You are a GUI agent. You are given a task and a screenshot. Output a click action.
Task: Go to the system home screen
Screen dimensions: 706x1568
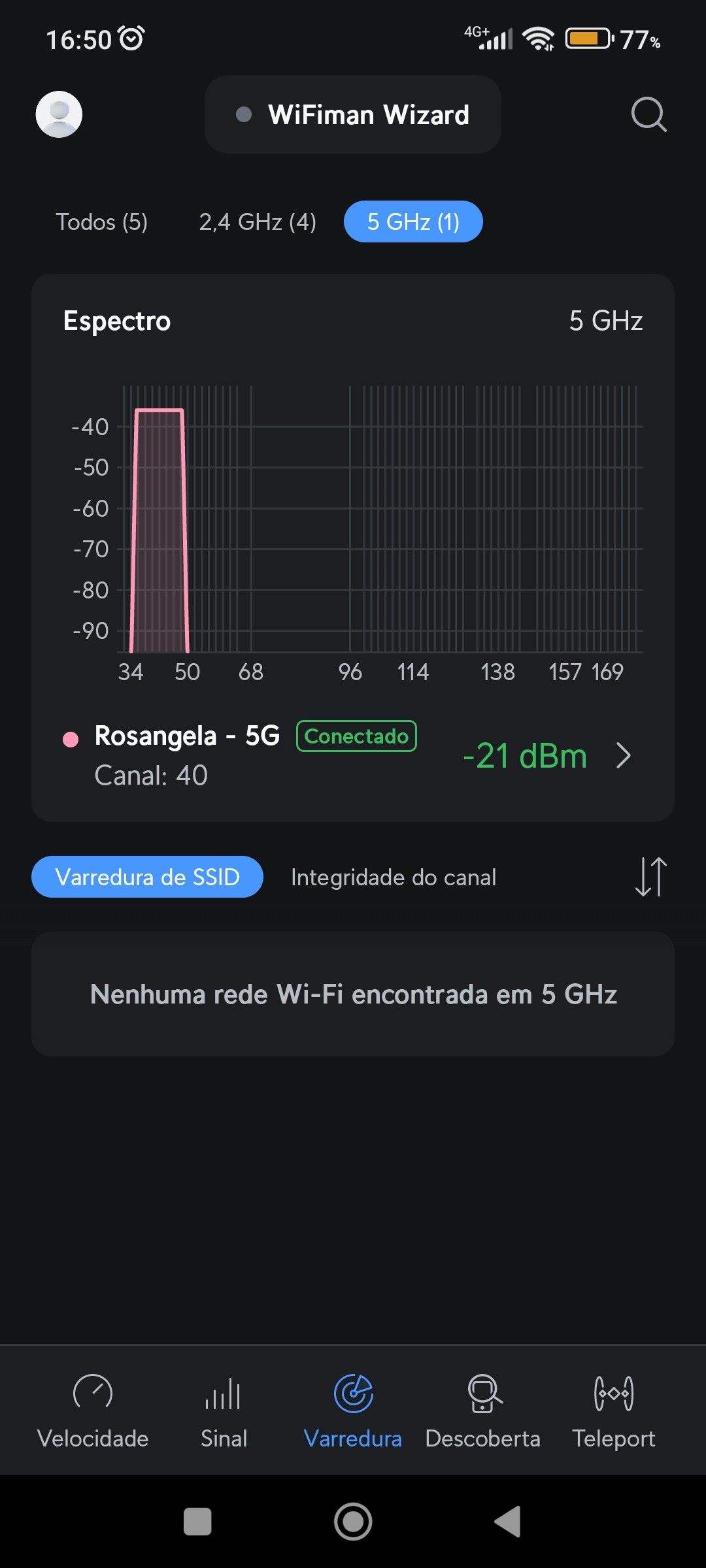353,1522
